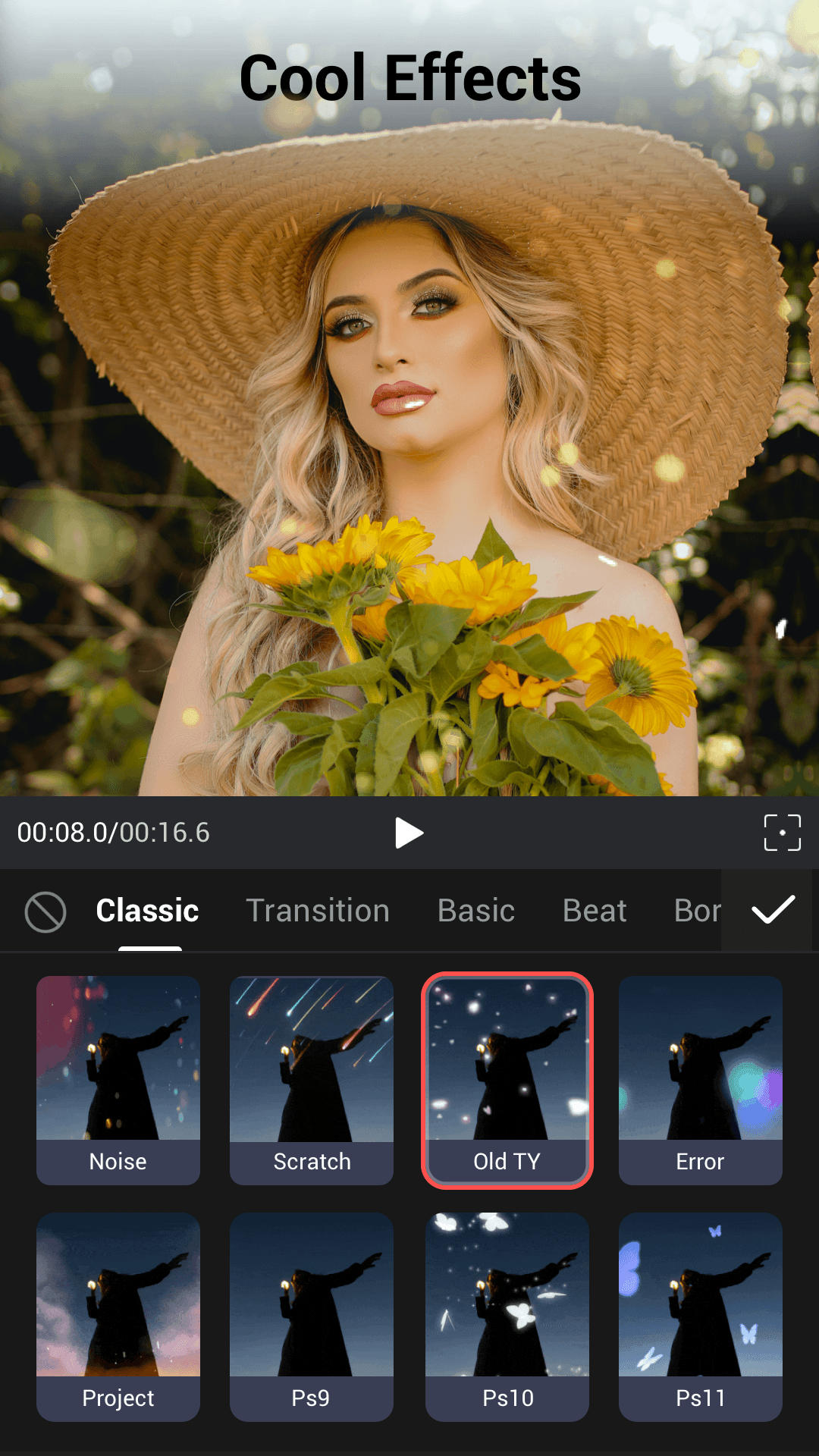Switch to the Transition tab

pos(318,911)
